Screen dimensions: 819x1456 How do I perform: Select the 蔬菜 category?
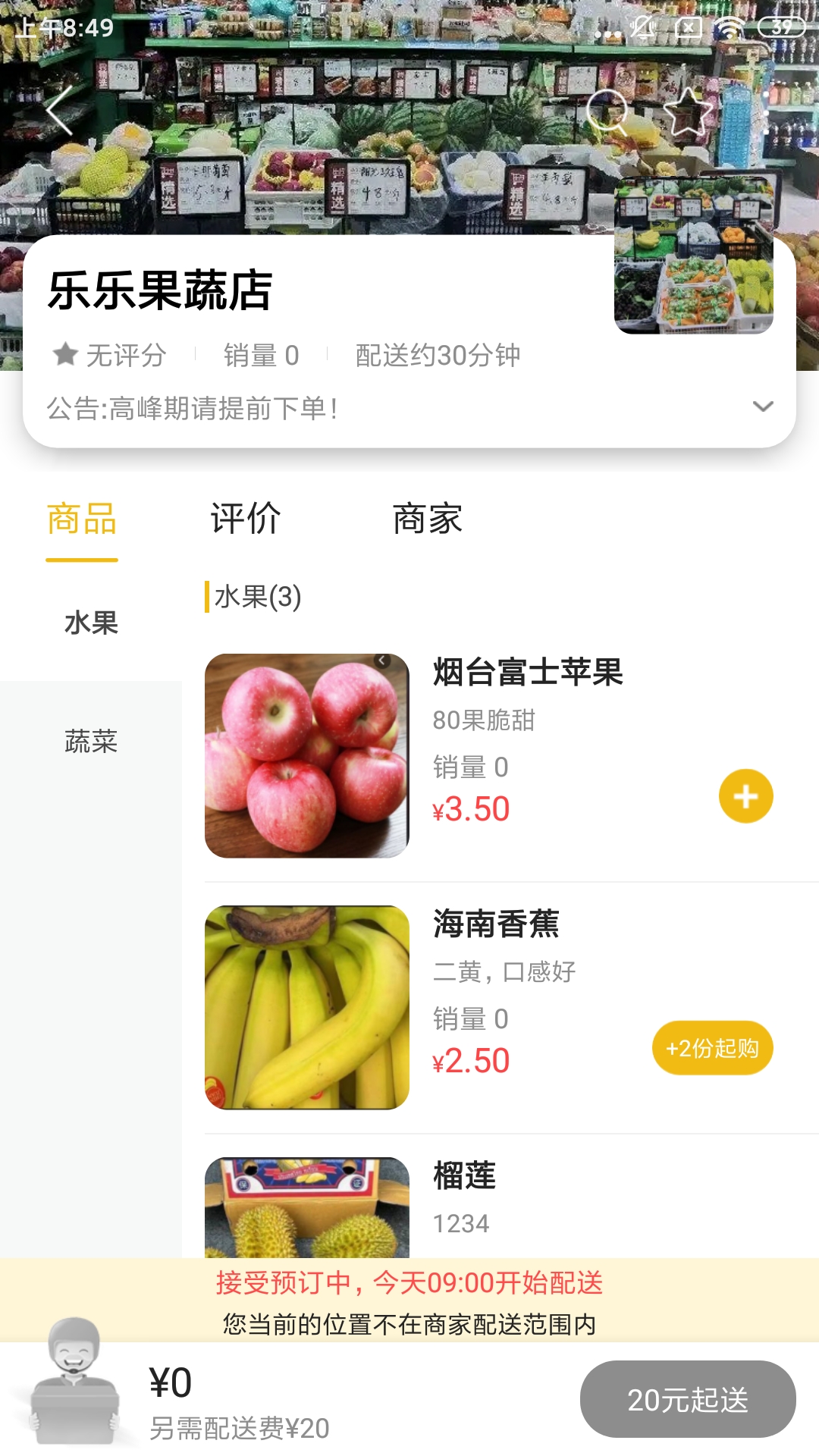pos(91,741)
